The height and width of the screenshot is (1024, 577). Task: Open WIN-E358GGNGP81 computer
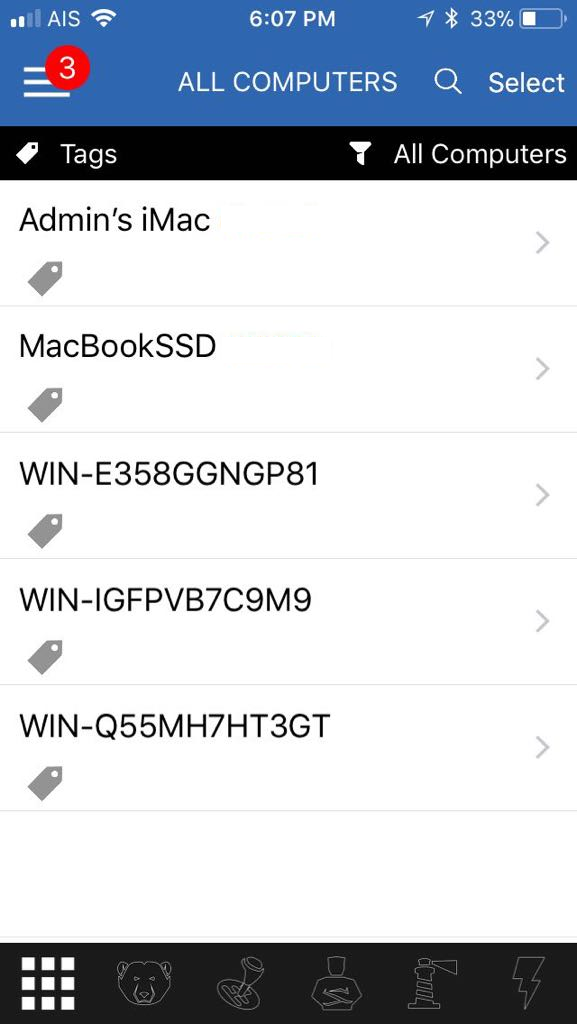tap(288, 495)
